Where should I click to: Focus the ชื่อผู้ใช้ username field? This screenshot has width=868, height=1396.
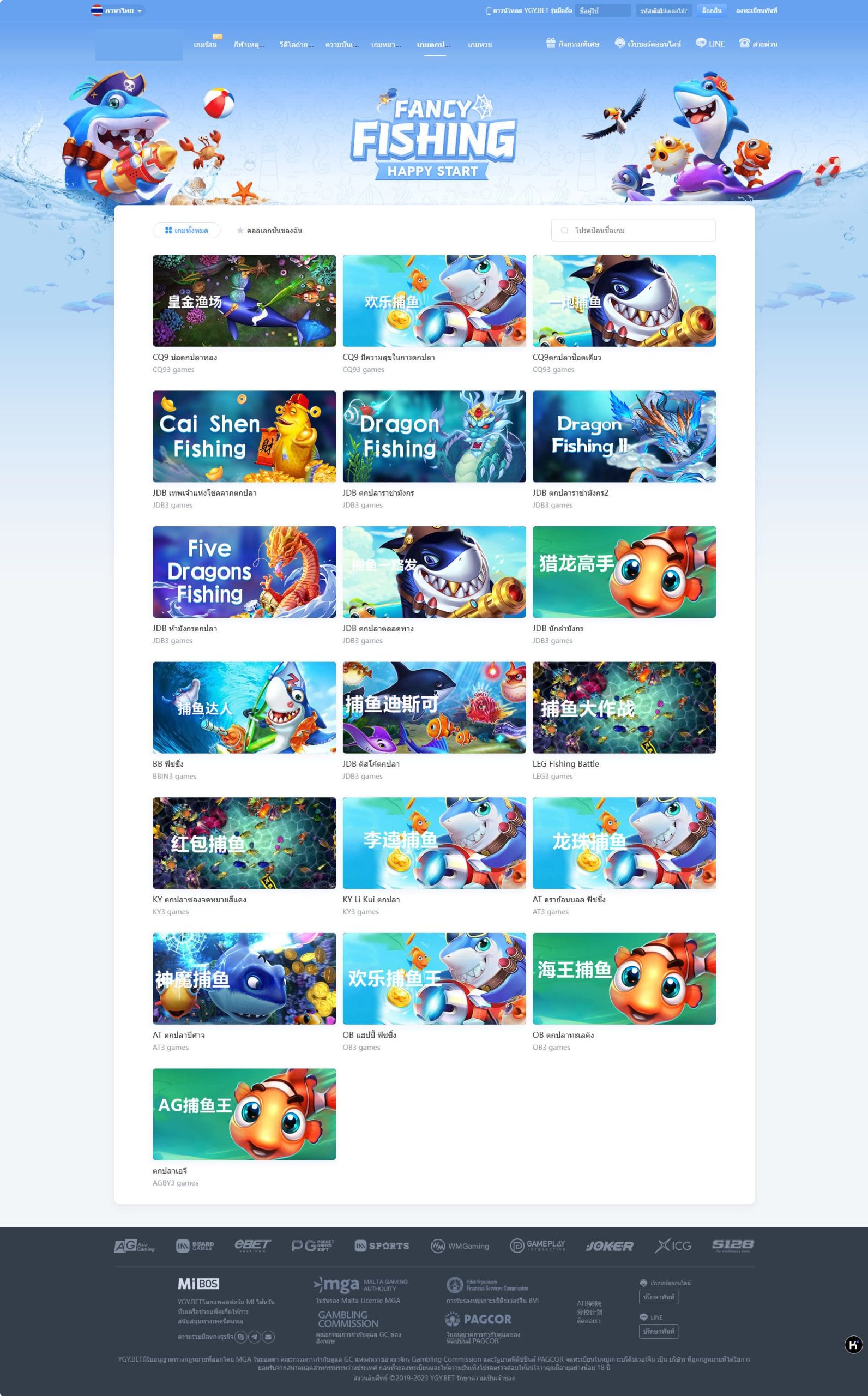604,10
